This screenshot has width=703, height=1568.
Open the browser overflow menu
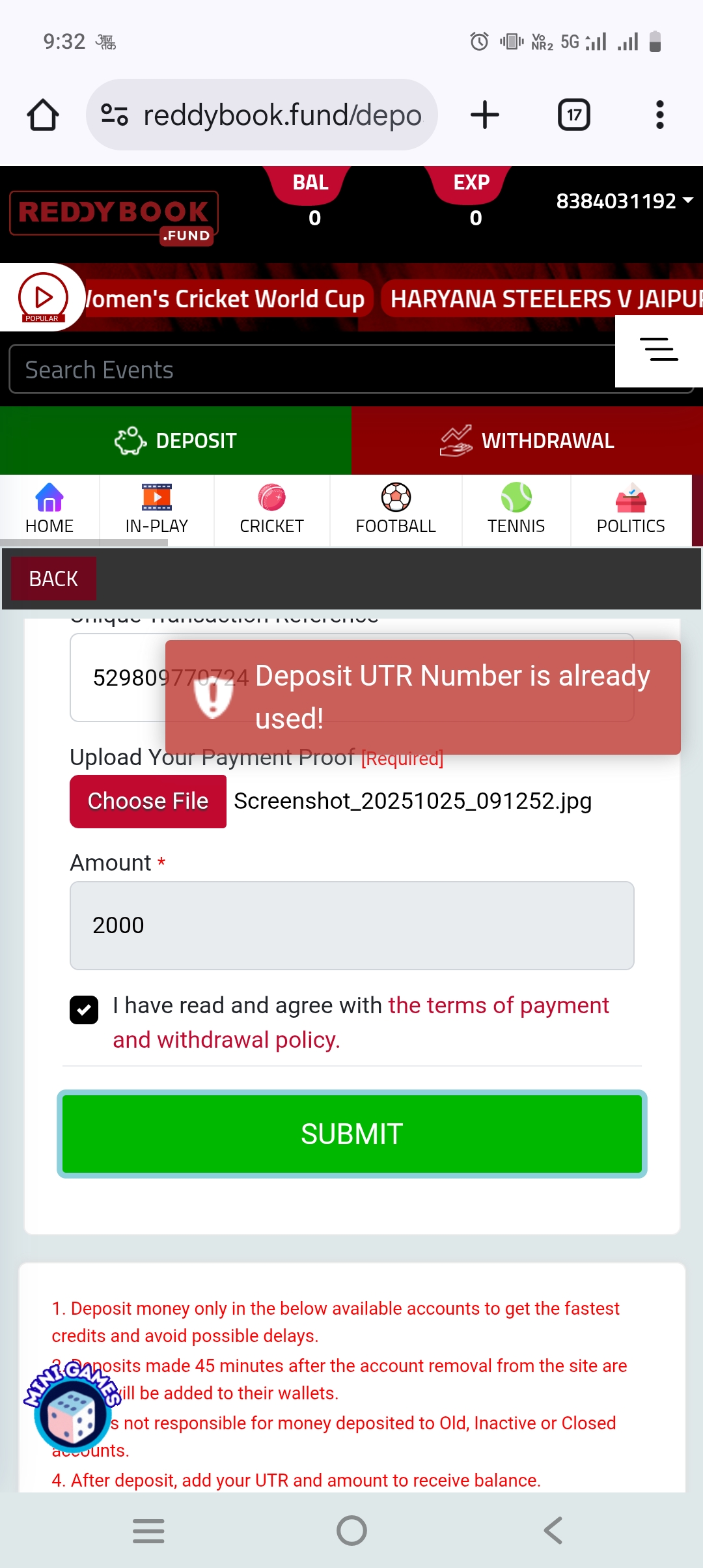click(659, 115)
